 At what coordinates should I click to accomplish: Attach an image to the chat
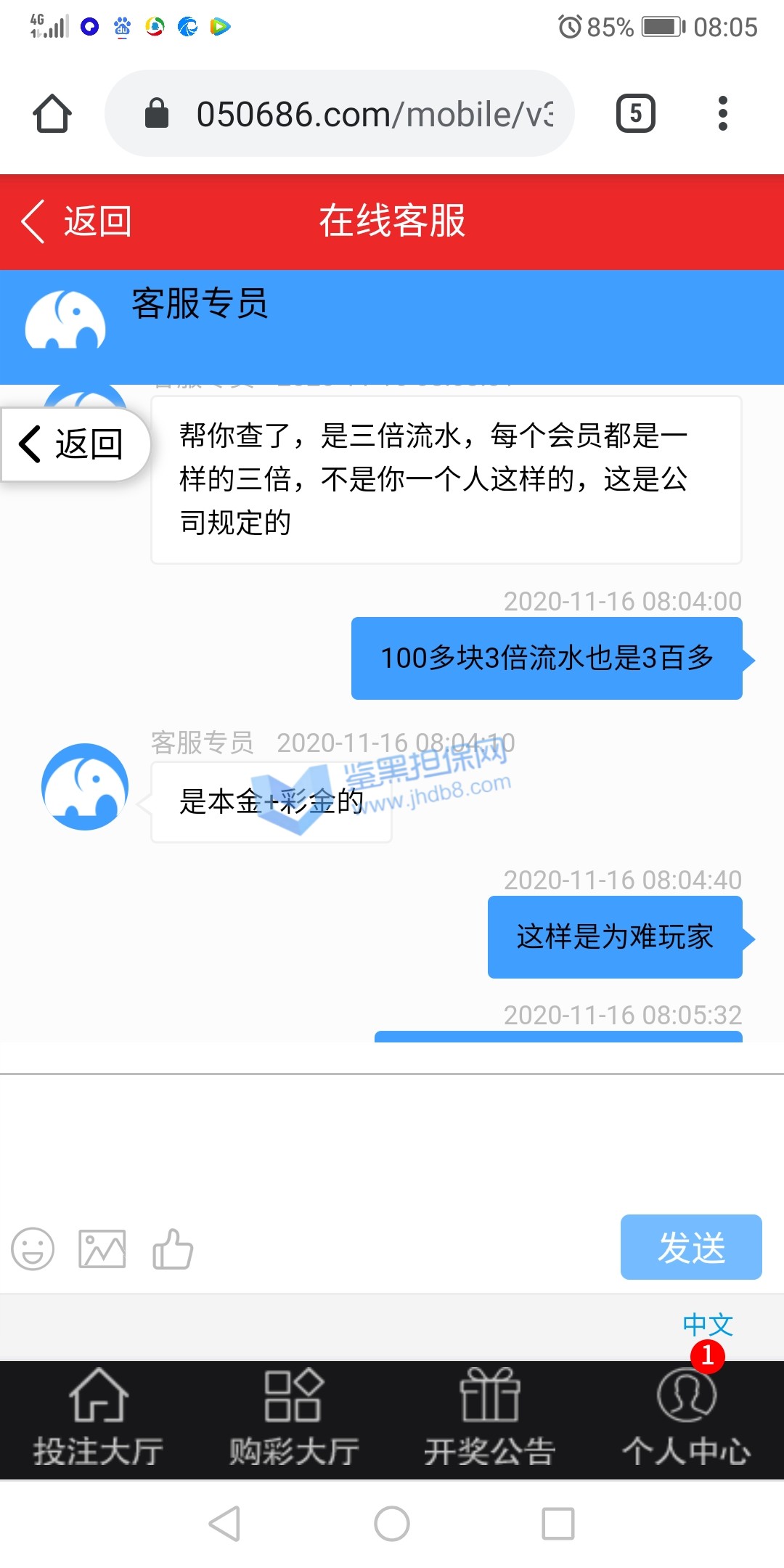click(102, 1249)
